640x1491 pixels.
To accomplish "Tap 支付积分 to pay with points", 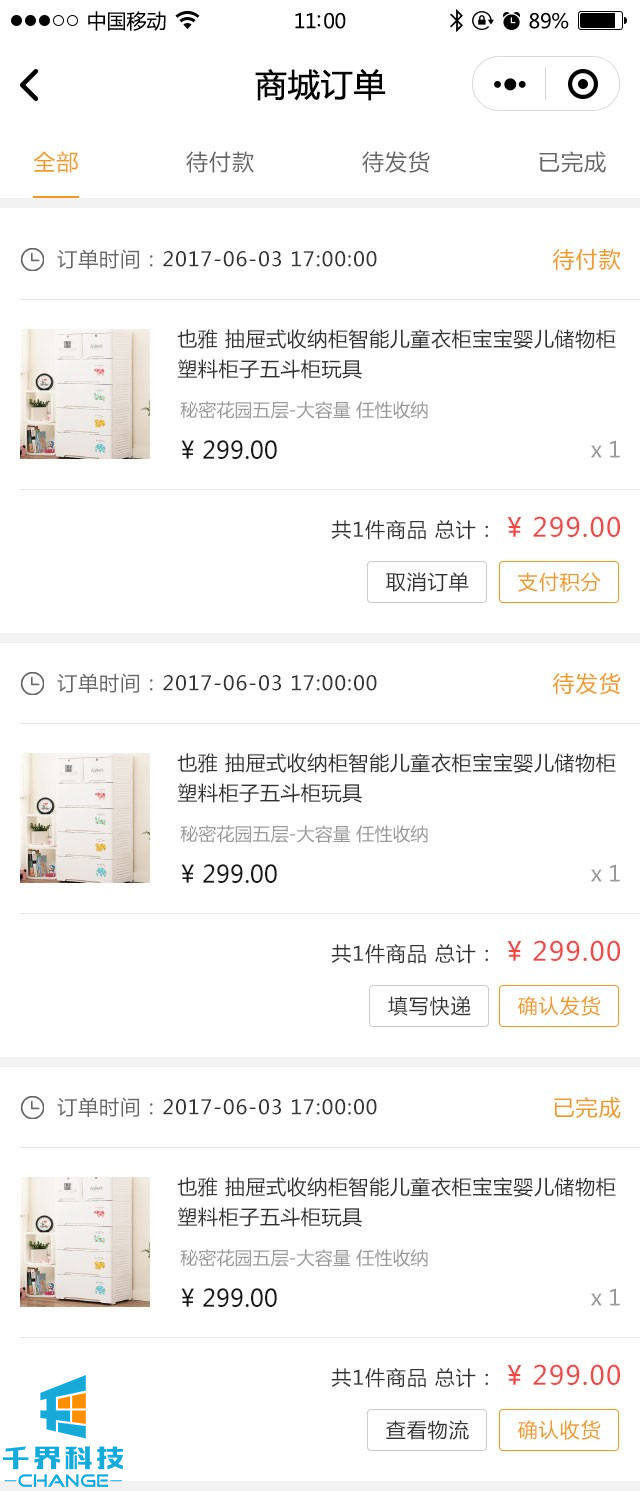I will pyautogui.click(x=559, y=582).
